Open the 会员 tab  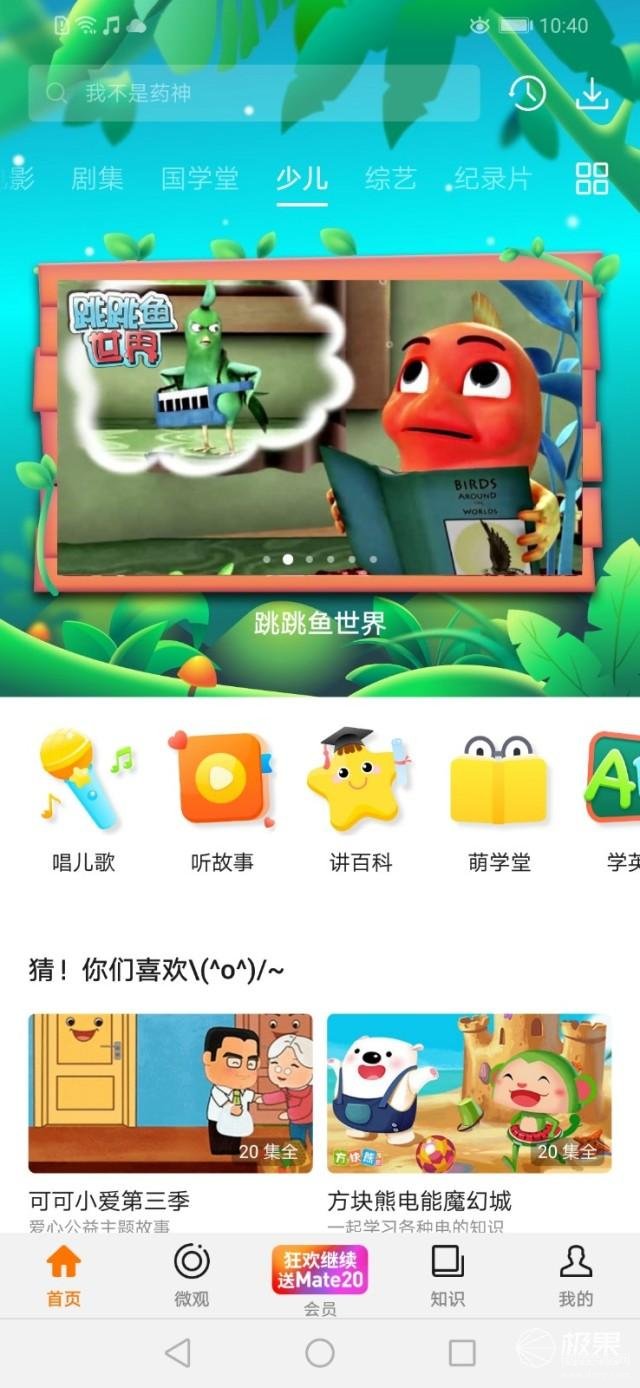pyautogui.click(x=320, y=1280)
